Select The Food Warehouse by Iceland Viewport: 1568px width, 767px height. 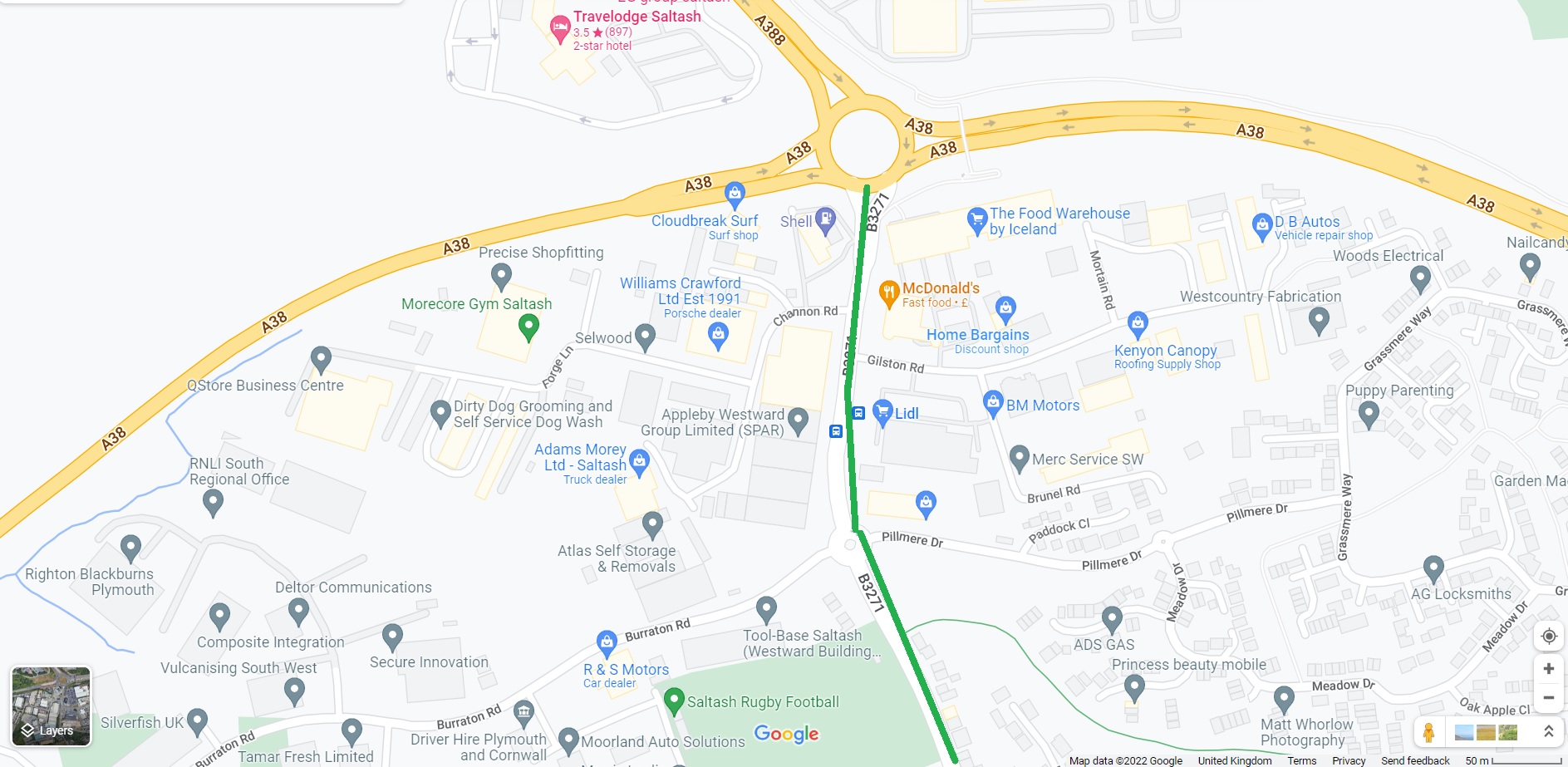[977, 220]
